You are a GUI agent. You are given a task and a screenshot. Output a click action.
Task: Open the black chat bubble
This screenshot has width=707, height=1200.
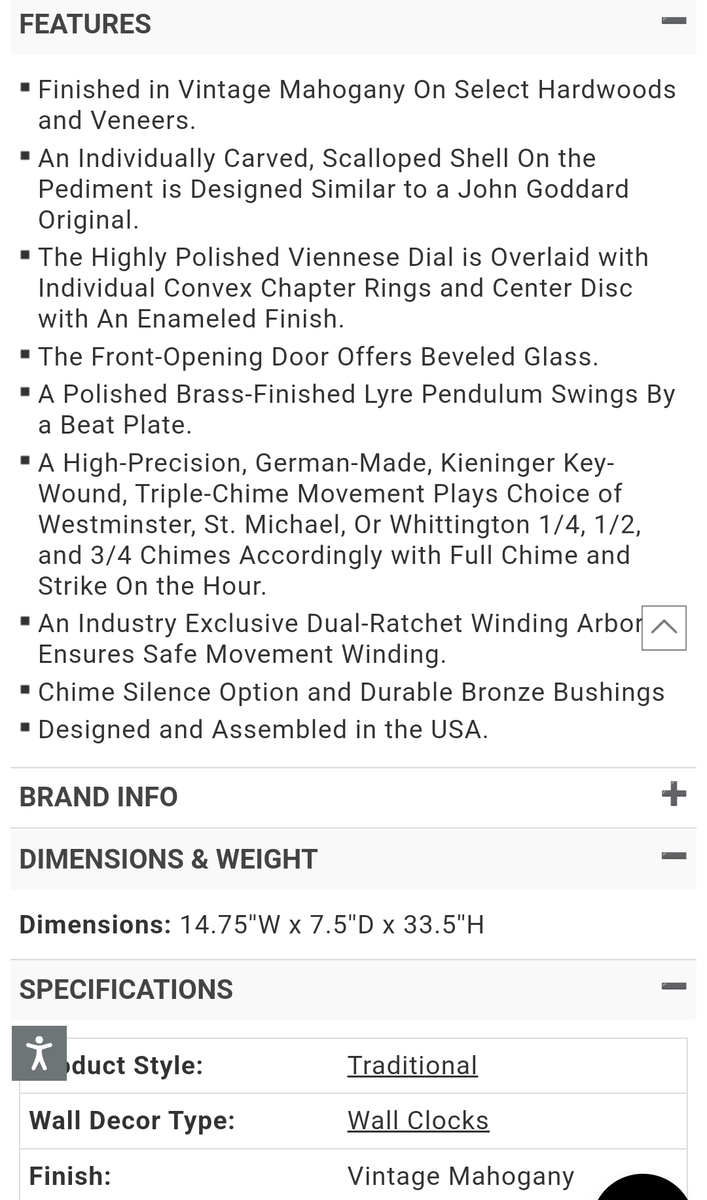click(x=643, y=1190)
